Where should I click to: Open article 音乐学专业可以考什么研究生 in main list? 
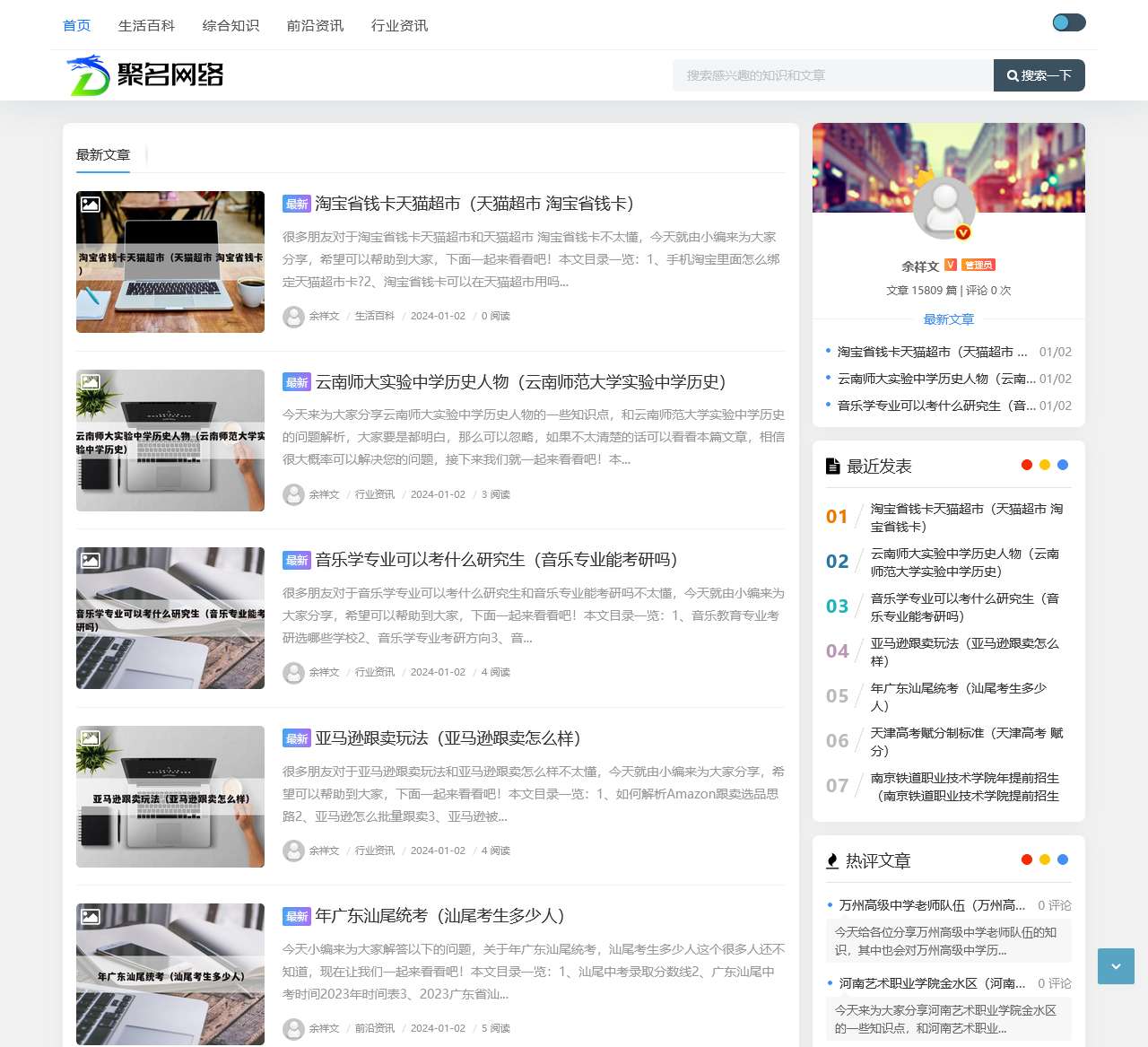pyautogui.click(x=495, y=560)
